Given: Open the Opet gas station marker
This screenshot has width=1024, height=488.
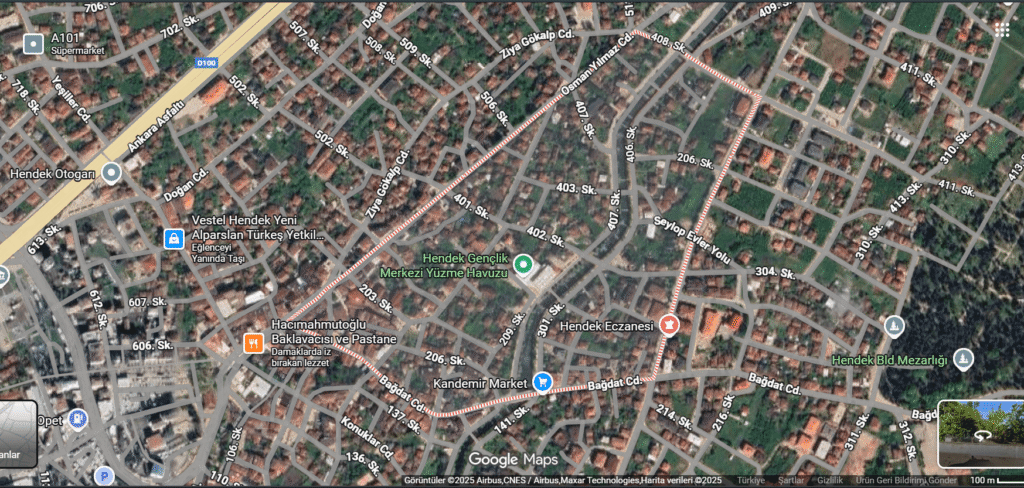Looking at the screenshot, I should click(78, 419).
